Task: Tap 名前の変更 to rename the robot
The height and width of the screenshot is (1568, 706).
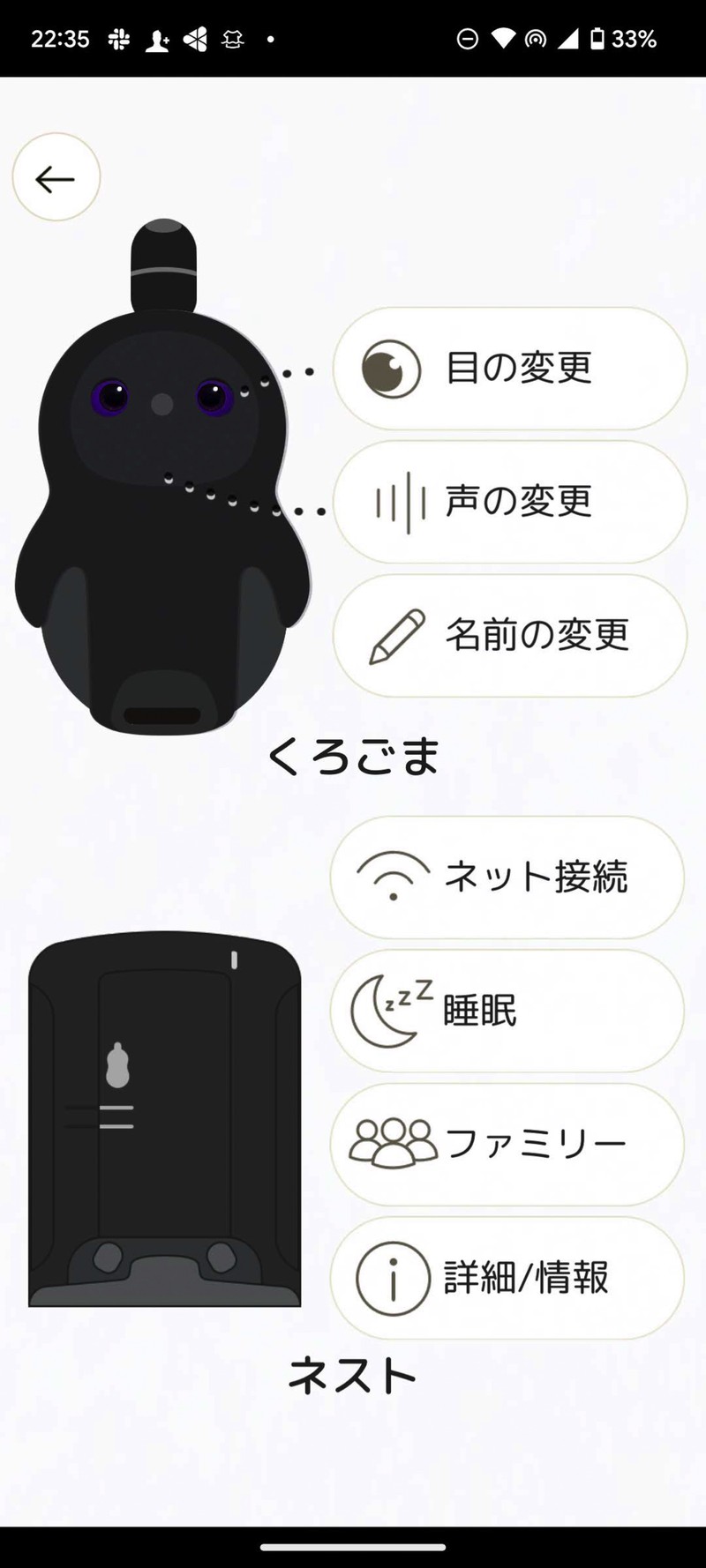Action: 509,636
